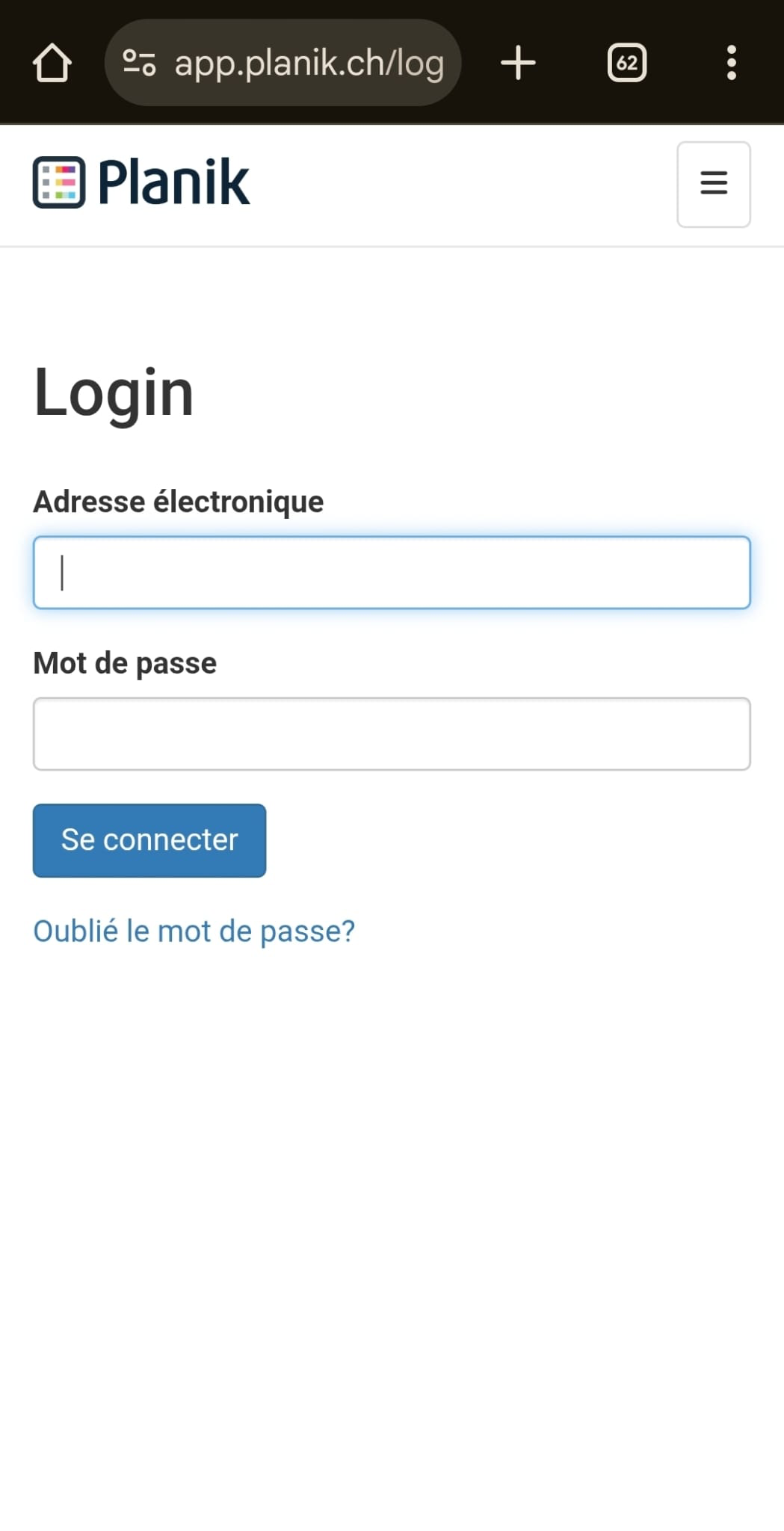Go to the Planik logo homepage
Viewport: 784px width, 1531px height.
tap(141, 182)
